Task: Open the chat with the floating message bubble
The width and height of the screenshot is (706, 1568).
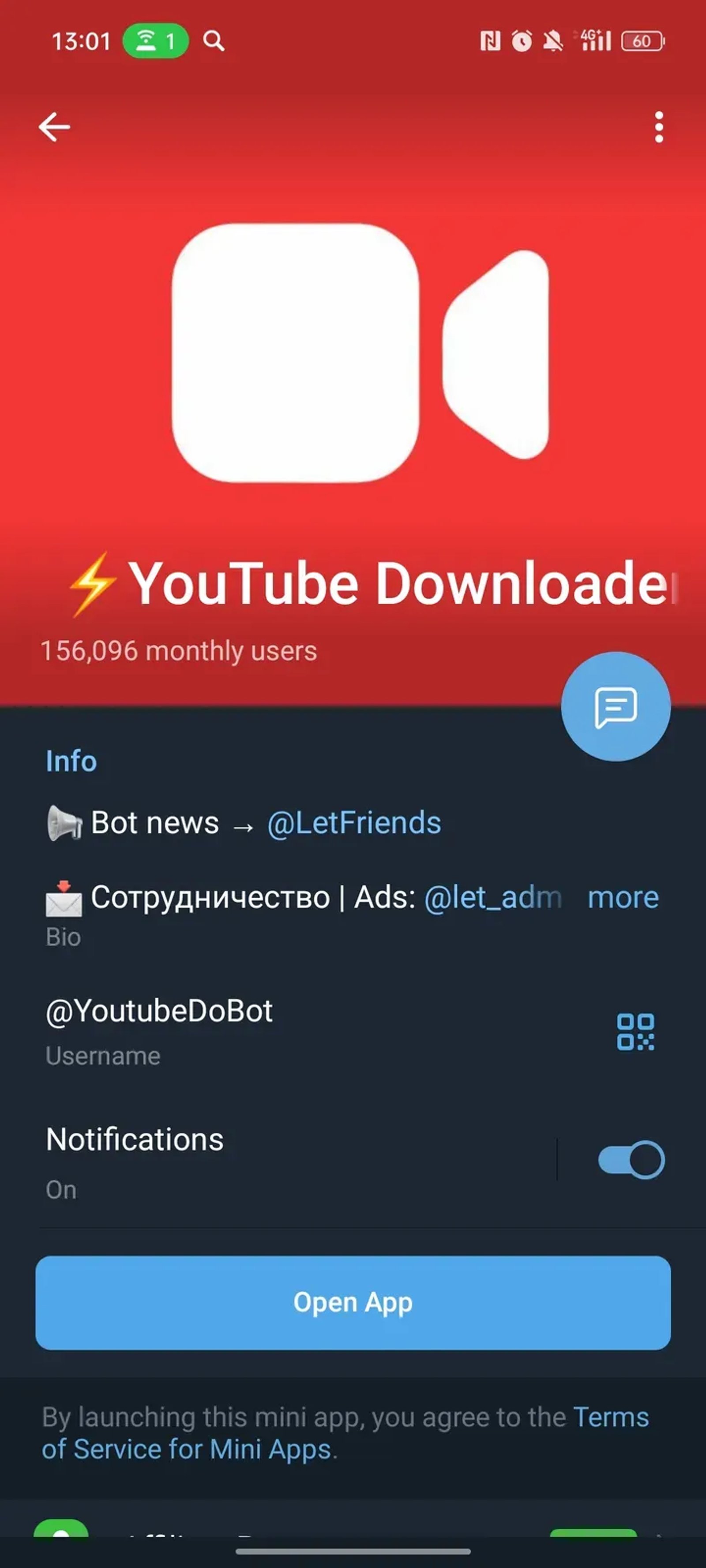Action: point(616,708)
